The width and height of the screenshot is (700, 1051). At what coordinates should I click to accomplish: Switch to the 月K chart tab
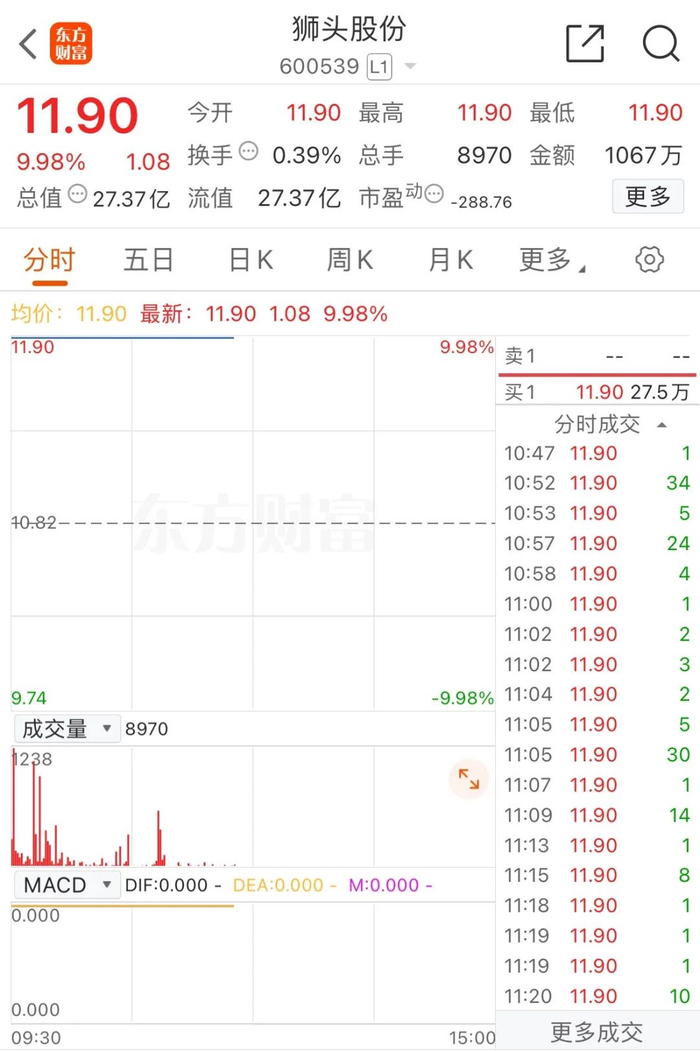451,260
